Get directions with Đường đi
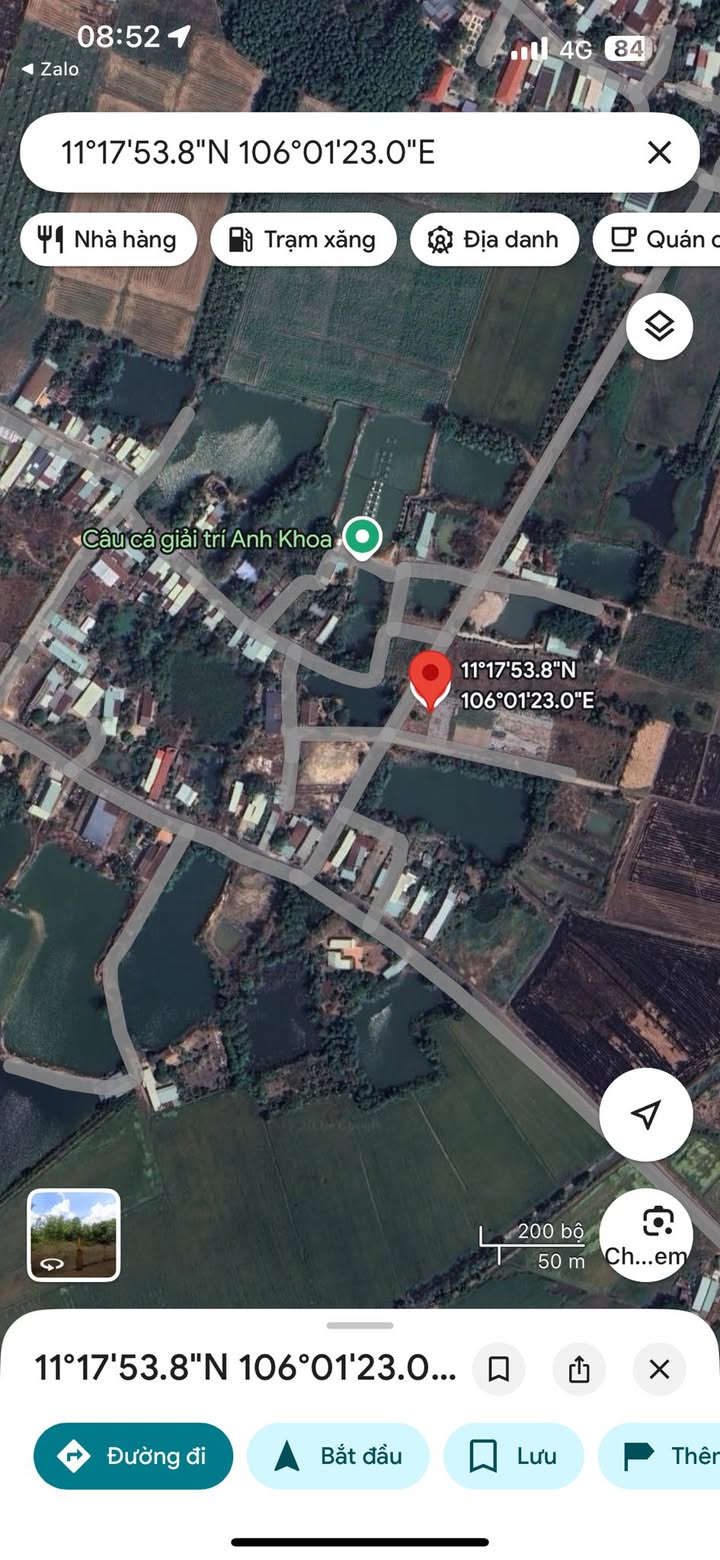The image size is (720, 1560). tap(133, 1456)
